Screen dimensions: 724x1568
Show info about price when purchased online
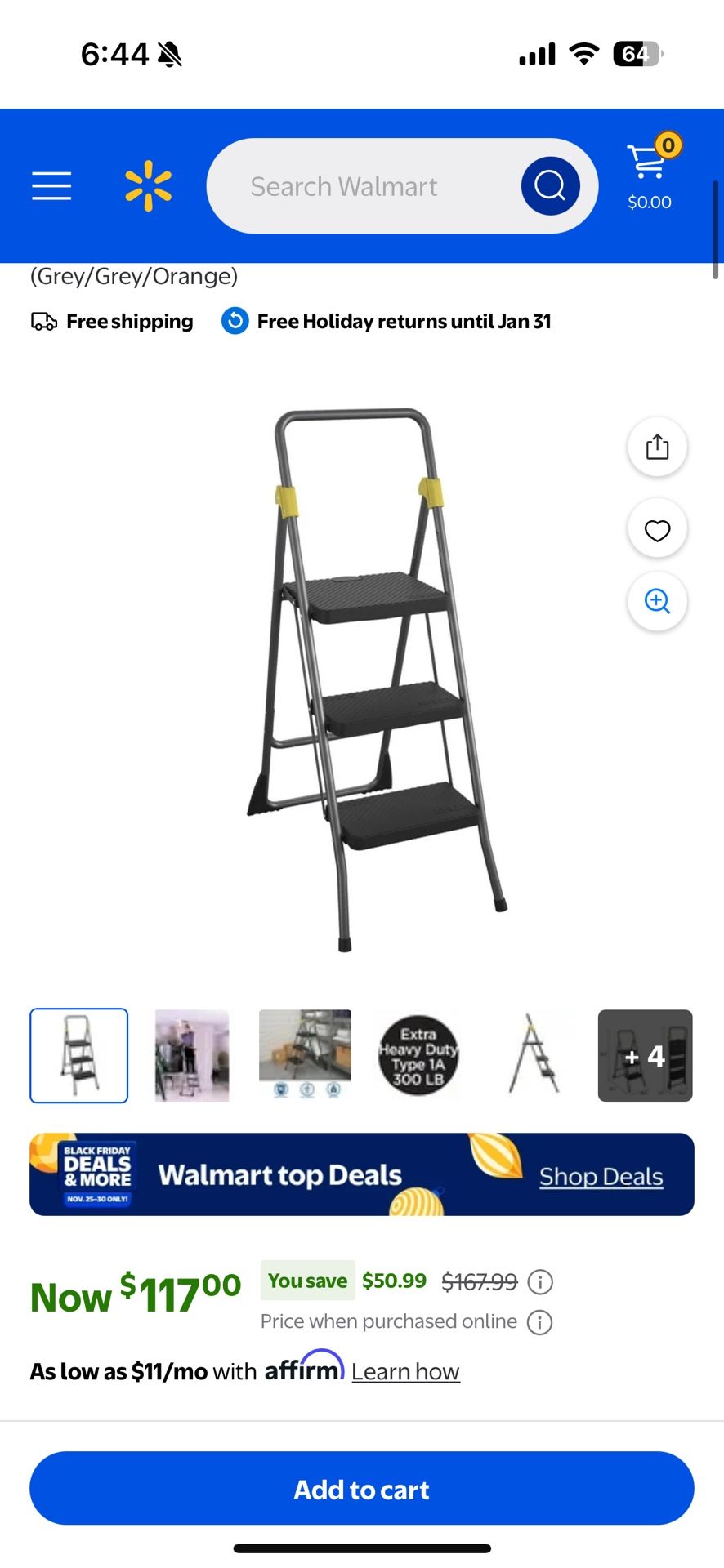[539, 1322]
